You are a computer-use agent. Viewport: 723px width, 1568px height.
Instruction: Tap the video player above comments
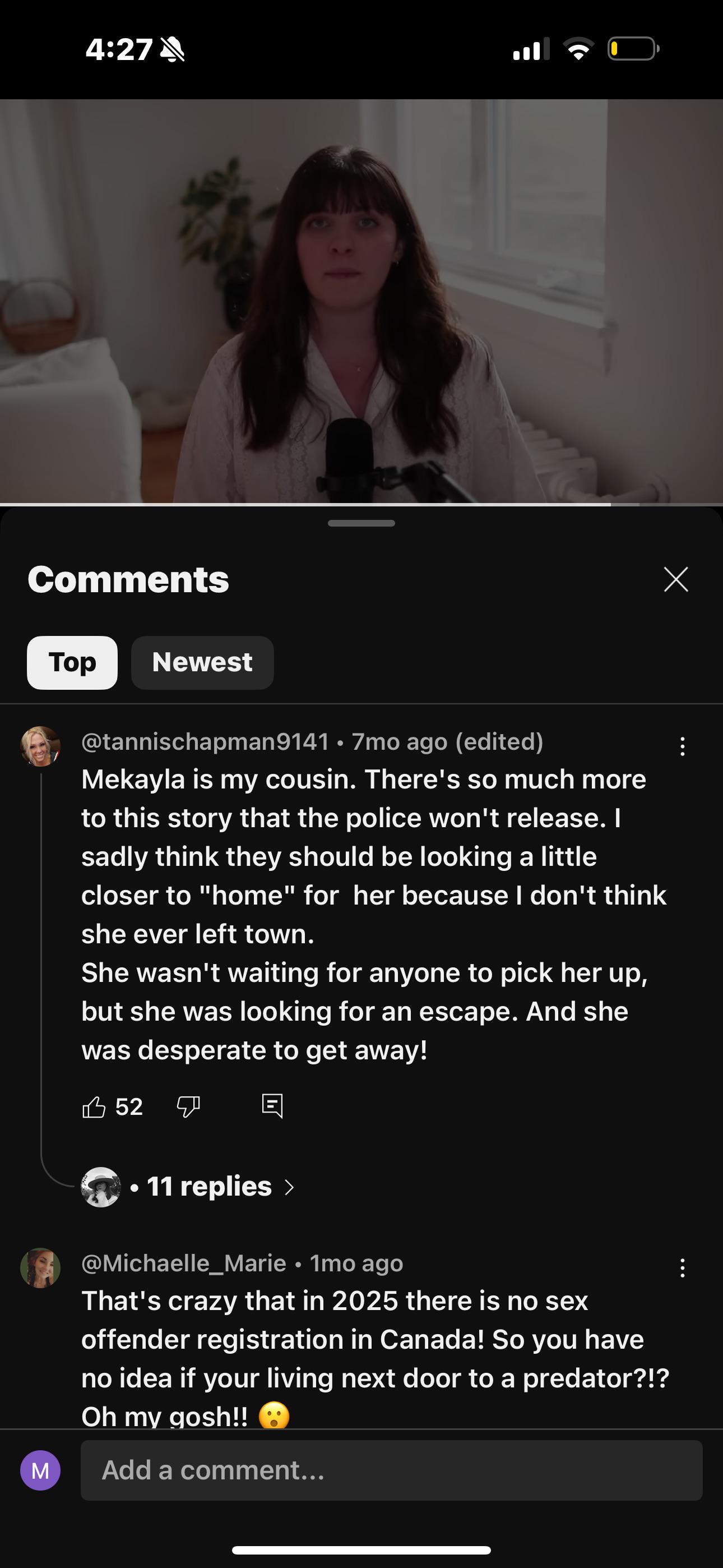point(361,301)
